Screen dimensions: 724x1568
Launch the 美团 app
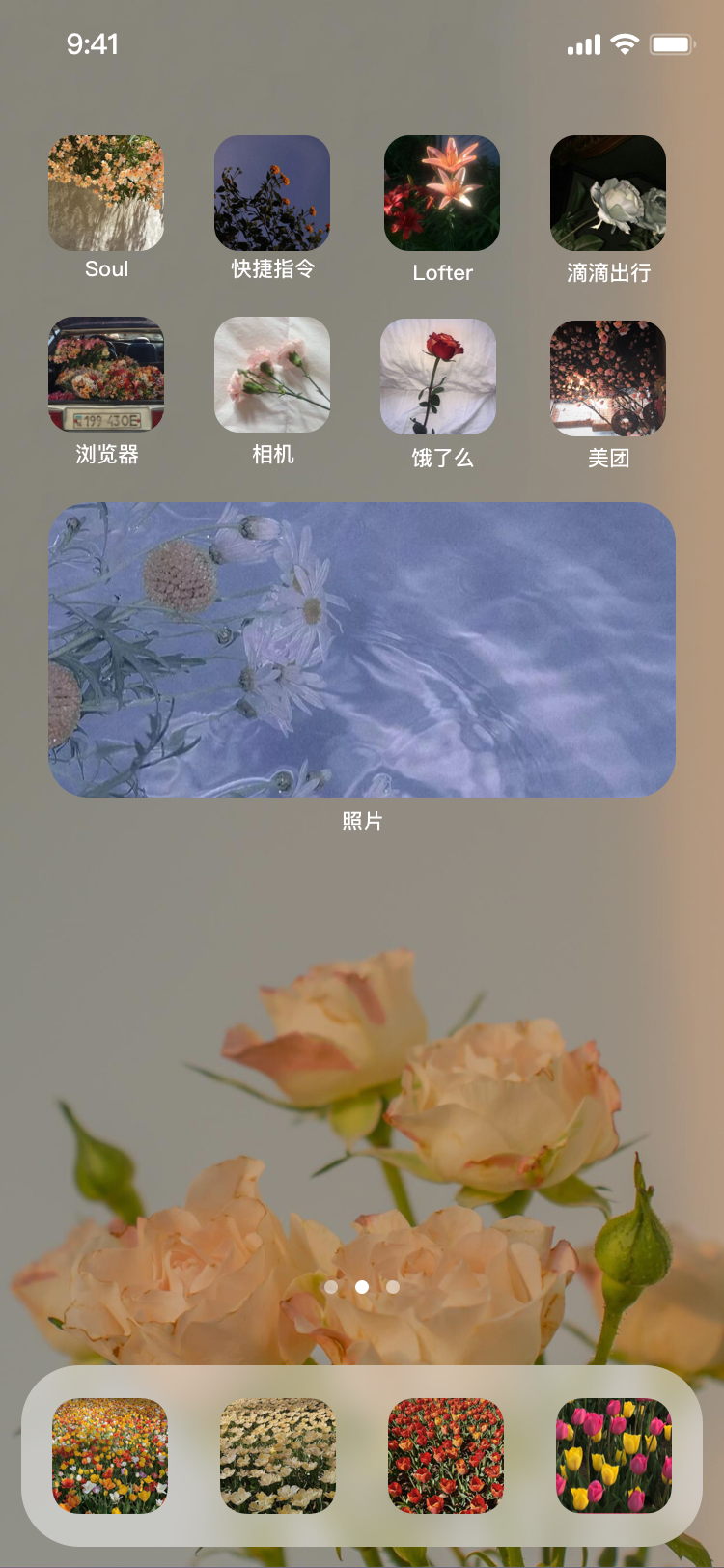(x=608, y=378)
